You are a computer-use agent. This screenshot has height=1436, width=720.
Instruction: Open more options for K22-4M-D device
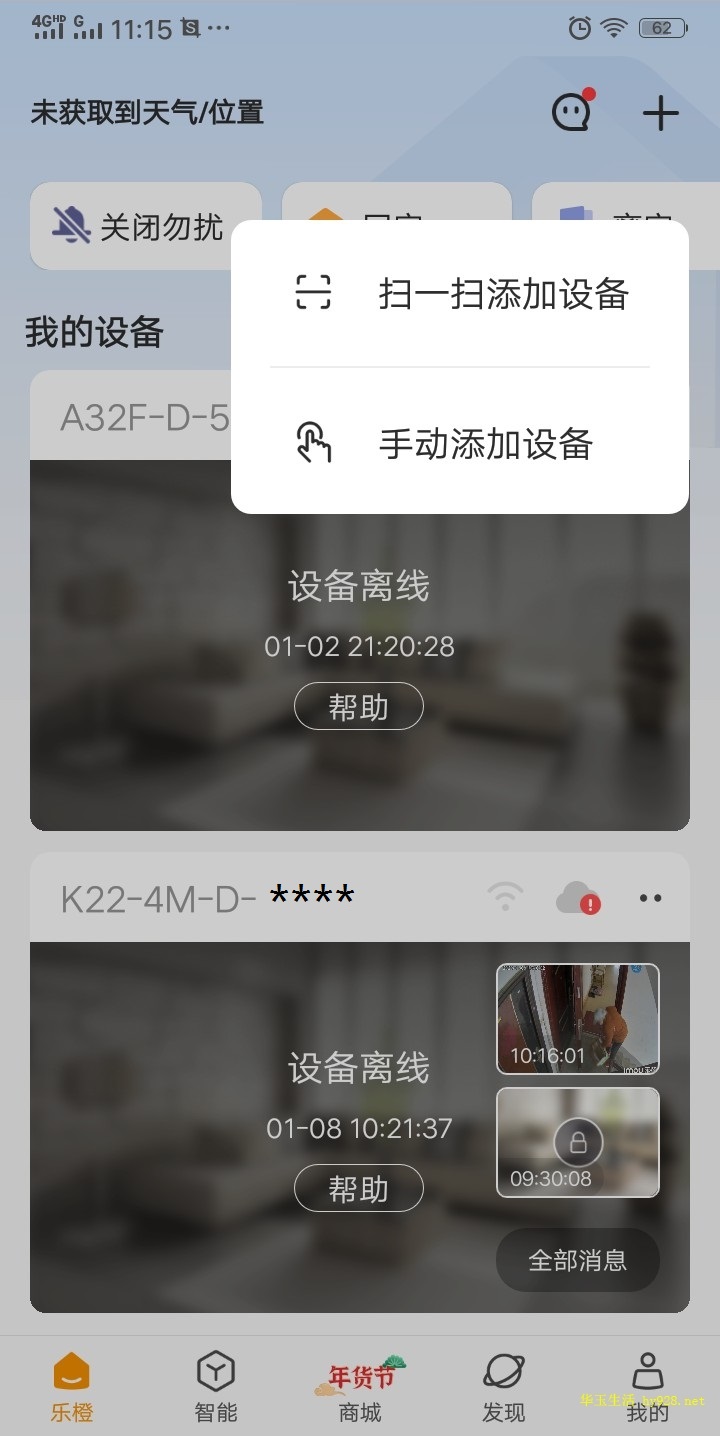click(650, 898)
